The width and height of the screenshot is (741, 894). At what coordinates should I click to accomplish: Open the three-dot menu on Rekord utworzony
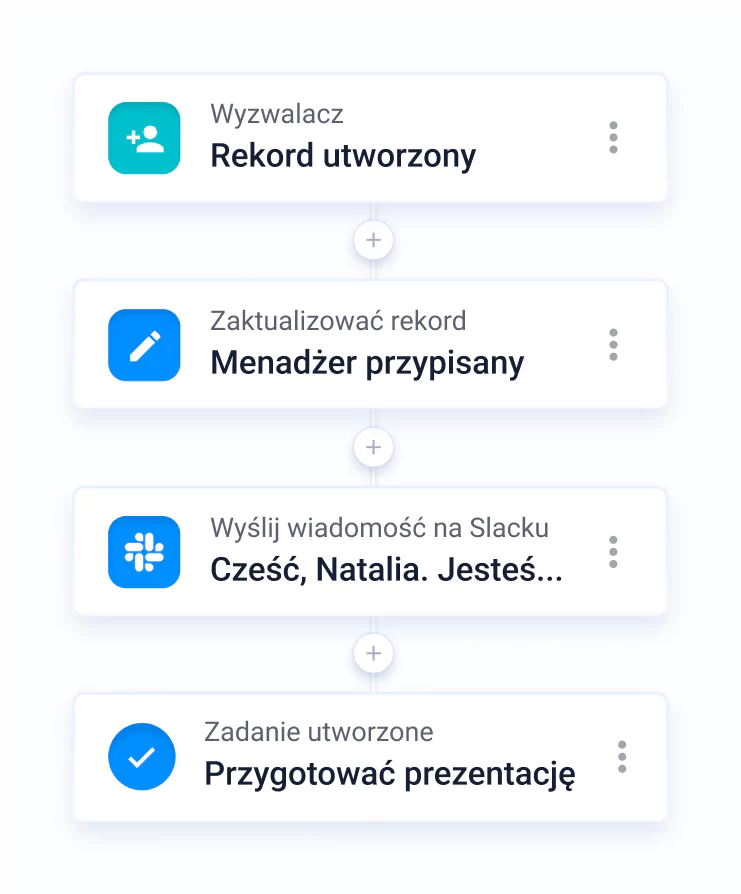click(613, 138)
